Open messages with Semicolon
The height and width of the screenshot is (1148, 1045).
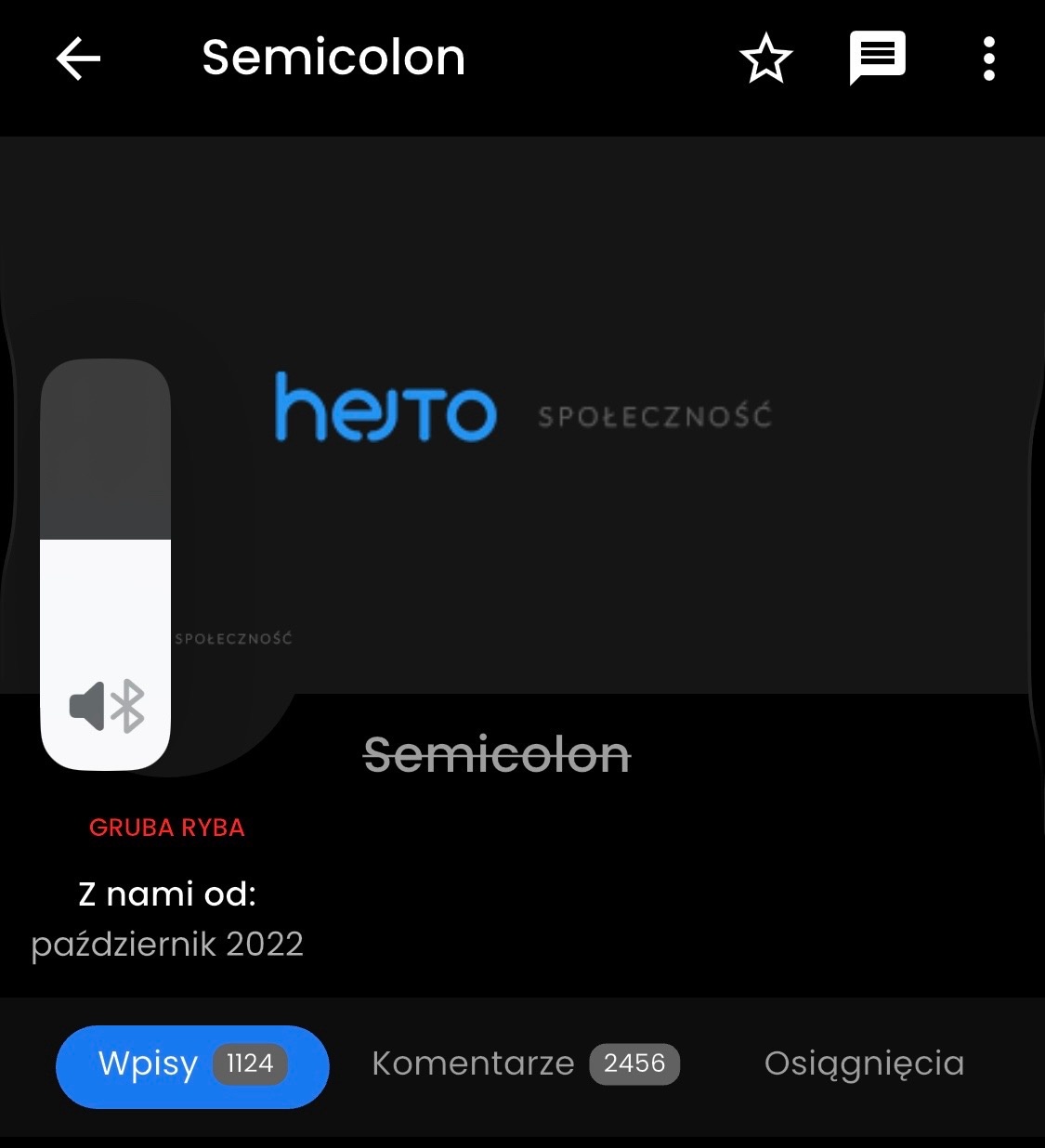click(x=877, y=58)
